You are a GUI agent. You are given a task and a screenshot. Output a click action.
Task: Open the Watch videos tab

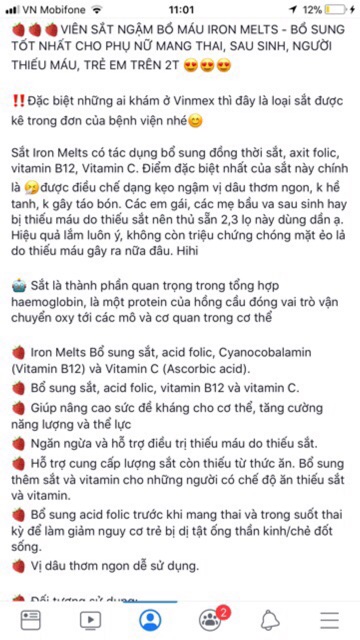[90, 620]
